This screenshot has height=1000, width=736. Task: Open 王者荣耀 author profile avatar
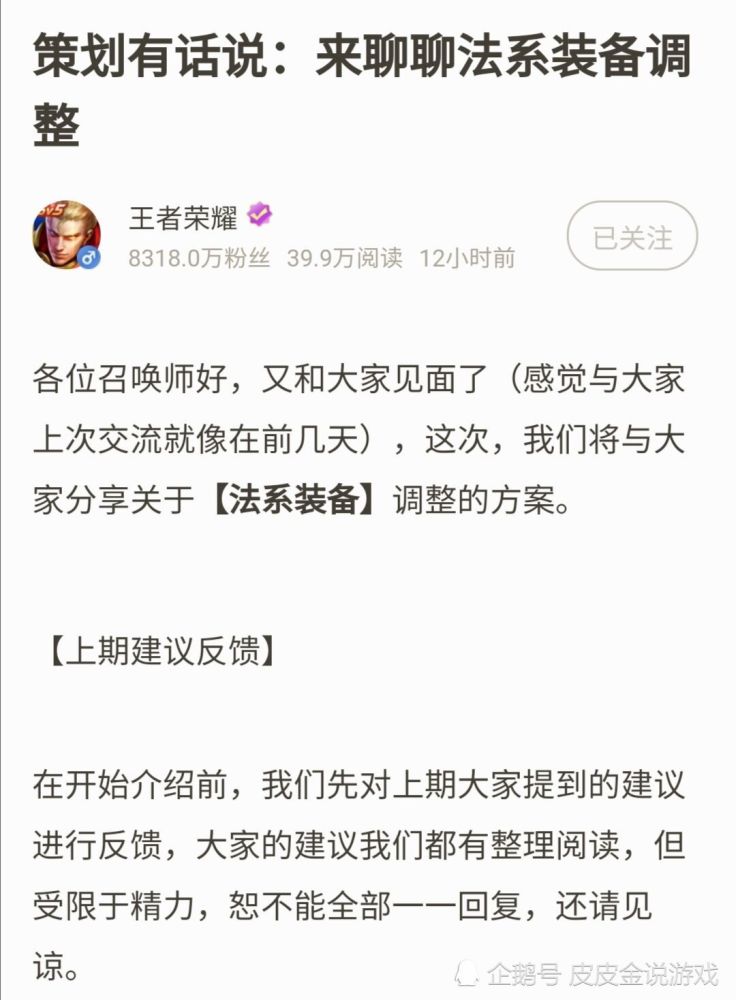tap(67, 236)
